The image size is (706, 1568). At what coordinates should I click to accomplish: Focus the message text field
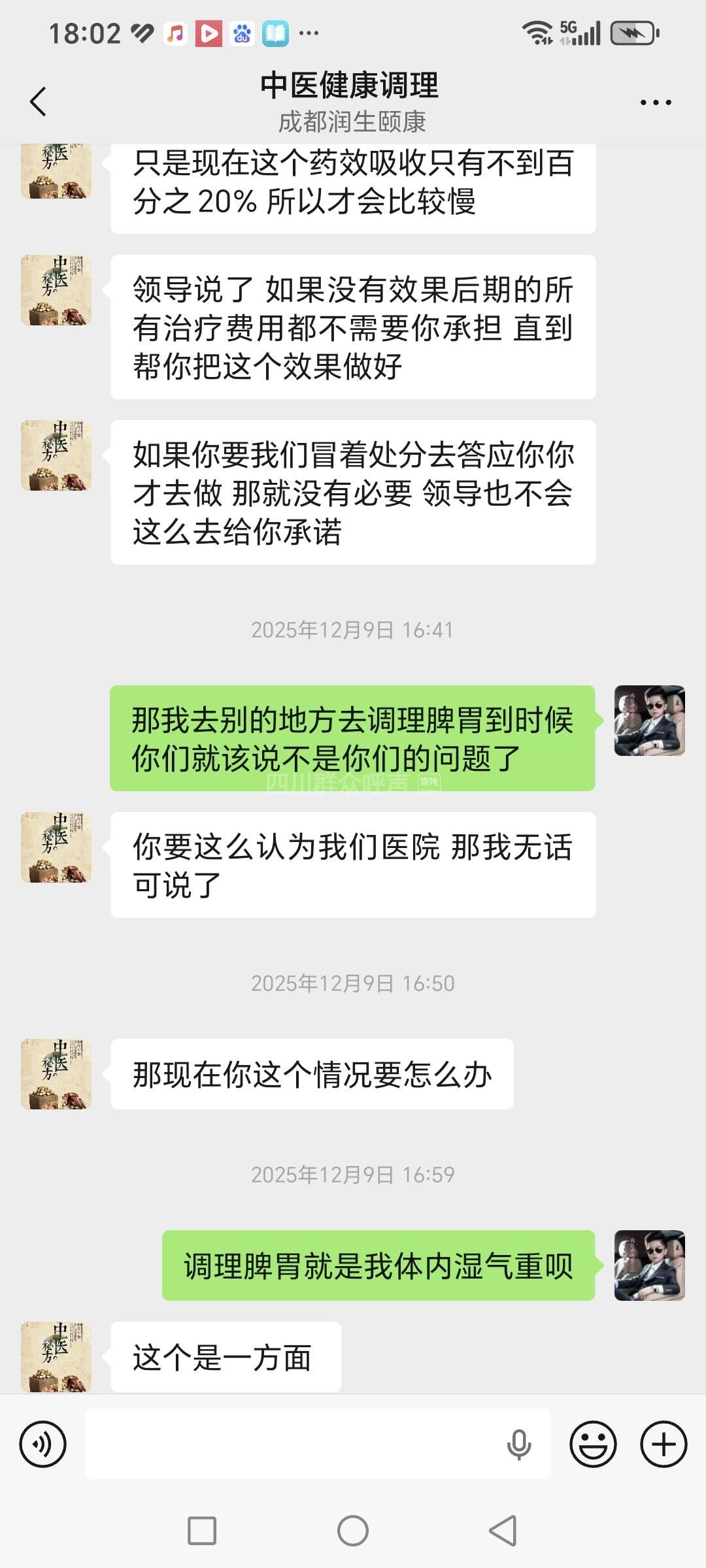294,1444
